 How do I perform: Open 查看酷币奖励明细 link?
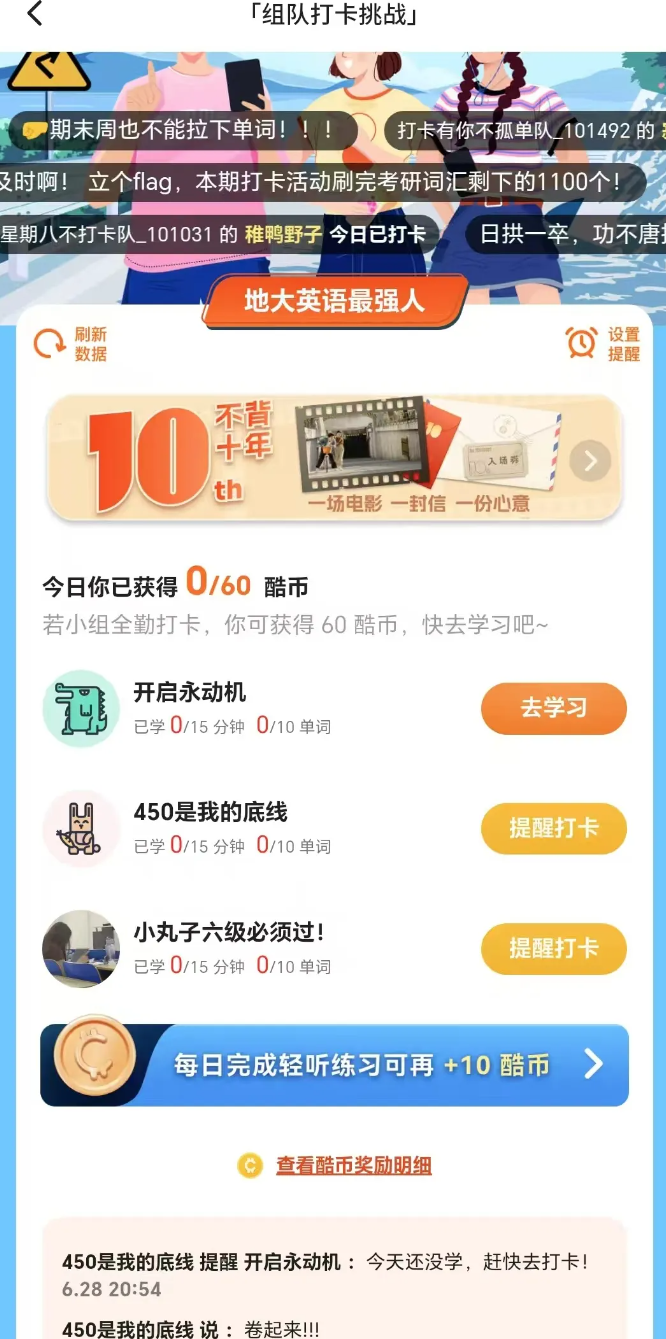(353, 1165)
